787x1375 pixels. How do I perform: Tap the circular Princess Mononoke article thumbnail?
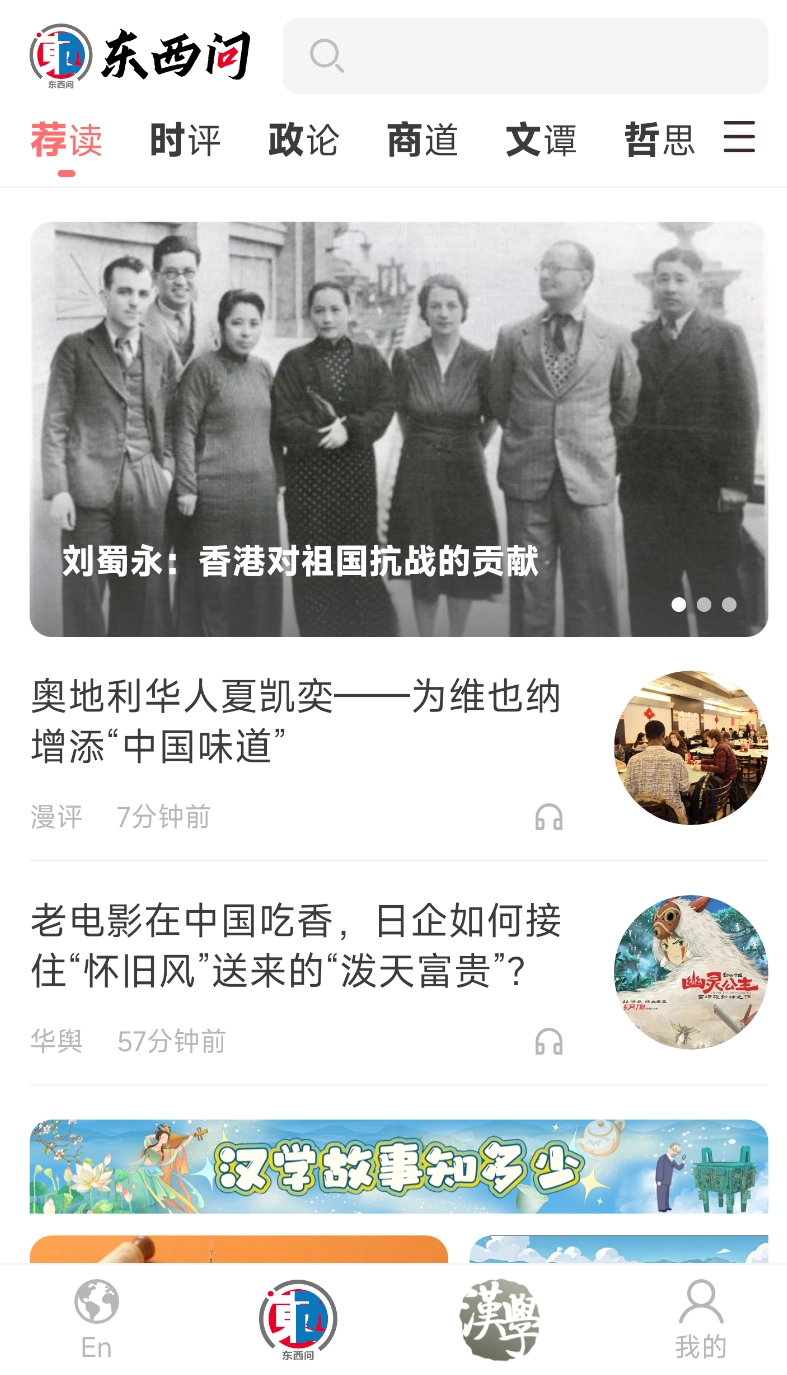coord(691,972)
